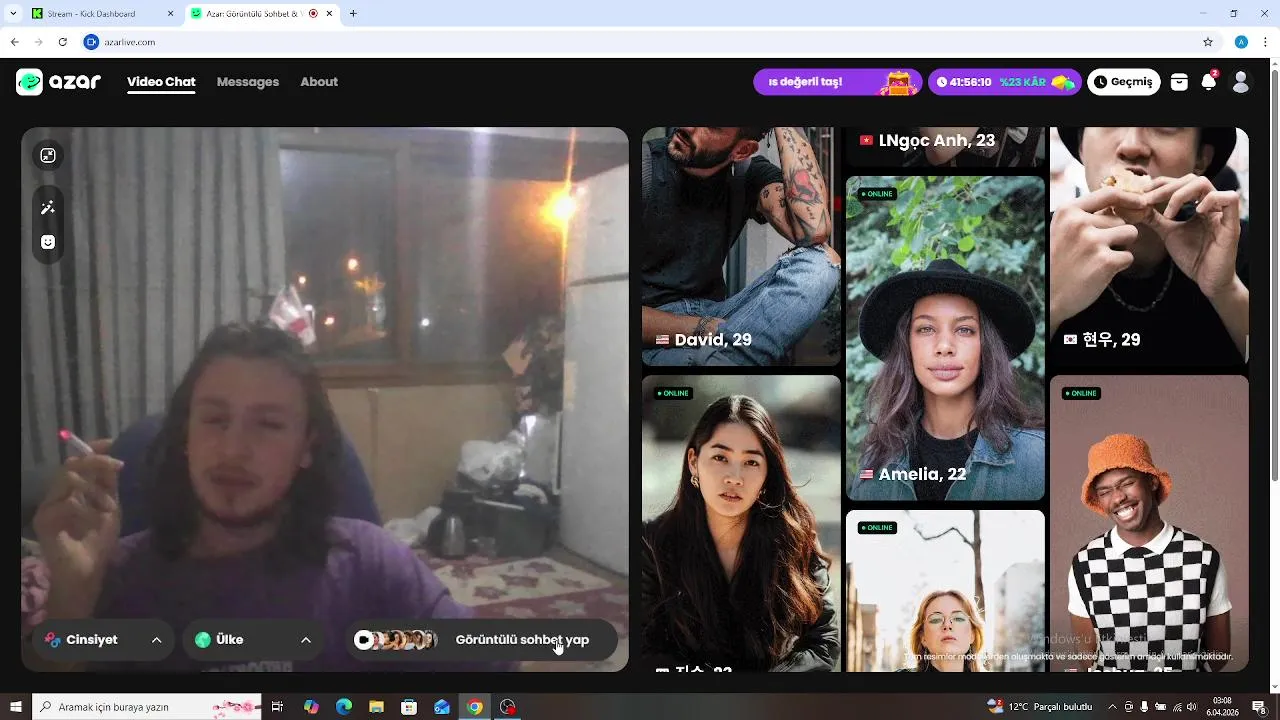This screenshot has width=1280, height=720.
Task: Open LNgọc Anh, 23 profile card
Action: [x=944, y=145]
